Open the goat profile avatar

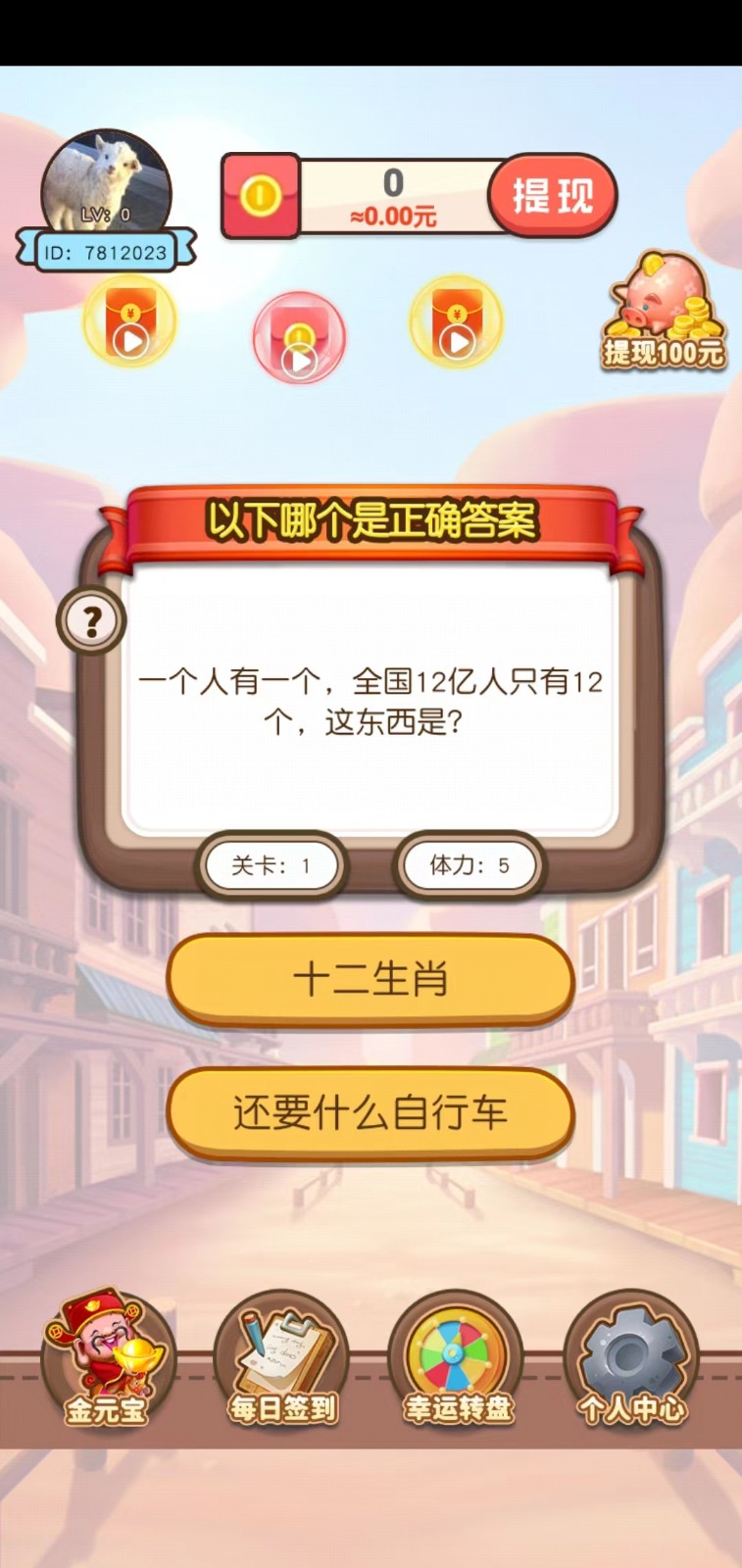[106, 184]
